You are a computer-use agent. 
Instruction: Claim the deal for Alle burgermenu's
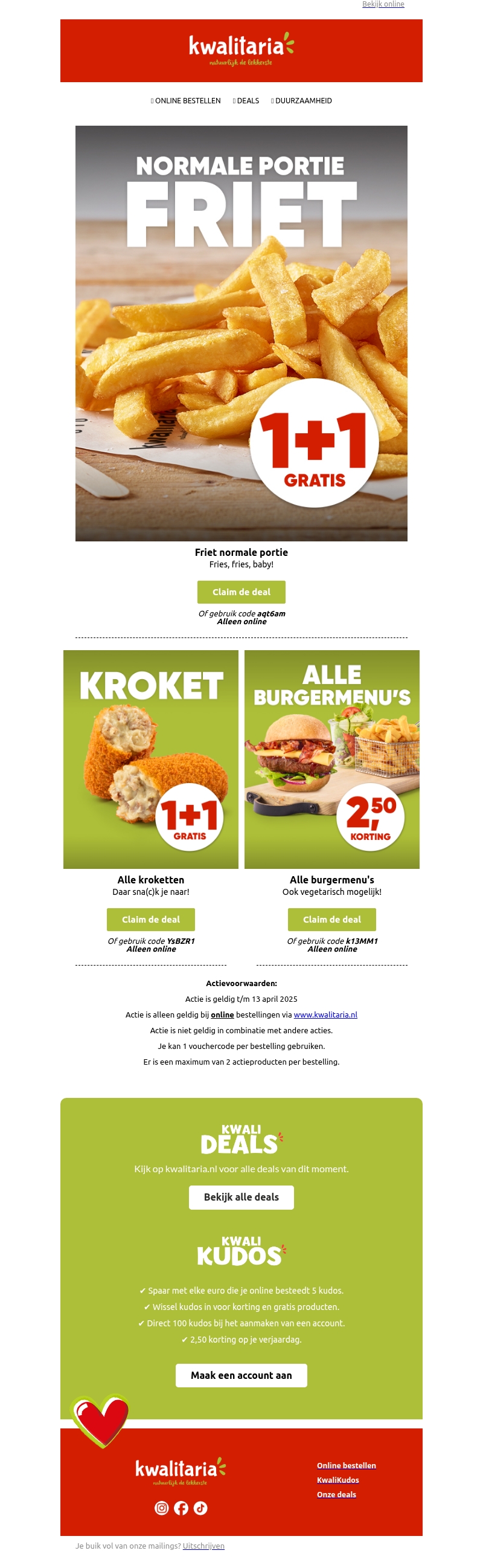(331, 919)
